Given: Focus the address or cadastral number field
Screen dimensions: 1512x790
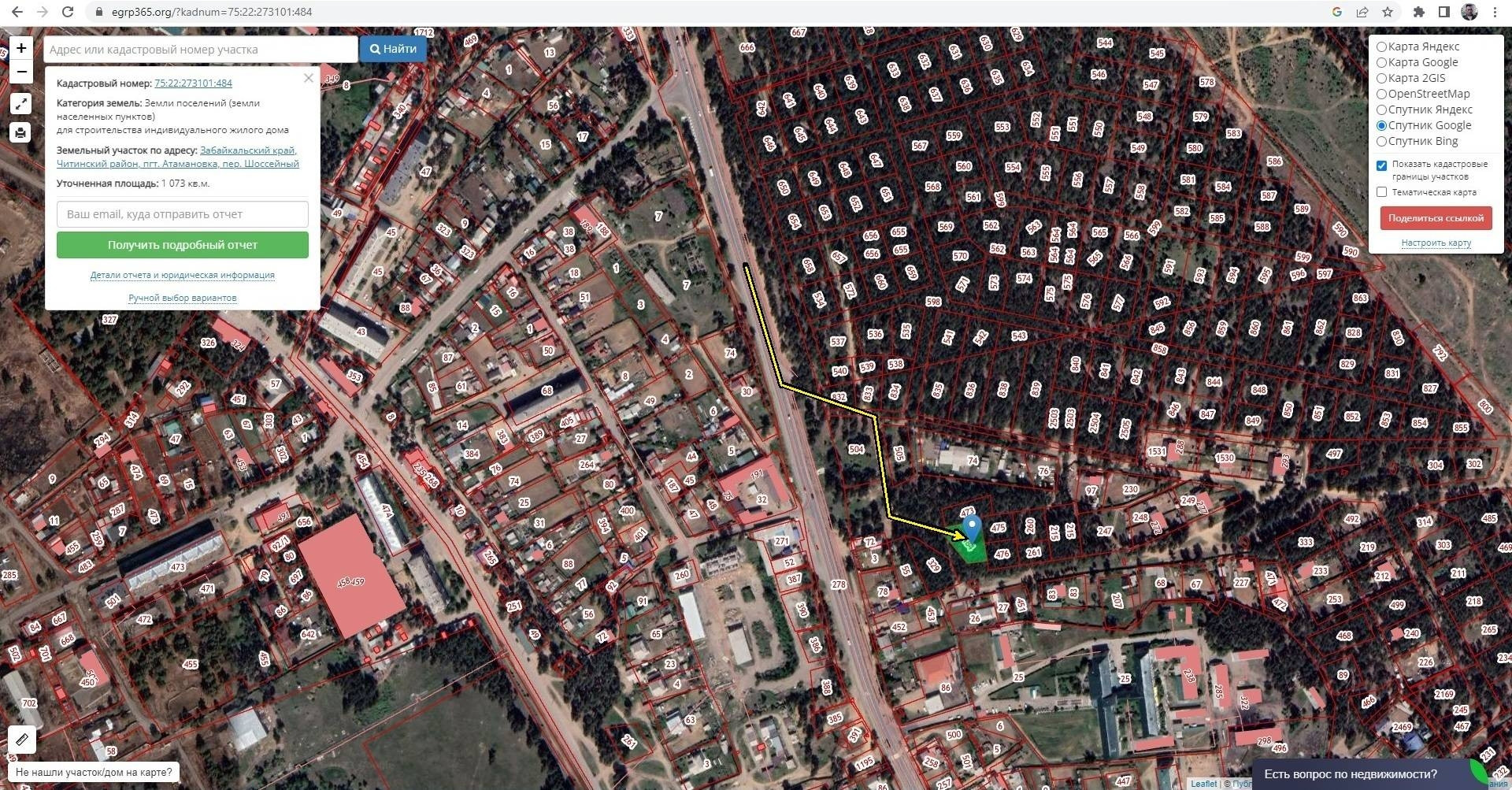Looking at the screenshot, I should (201, 50).
